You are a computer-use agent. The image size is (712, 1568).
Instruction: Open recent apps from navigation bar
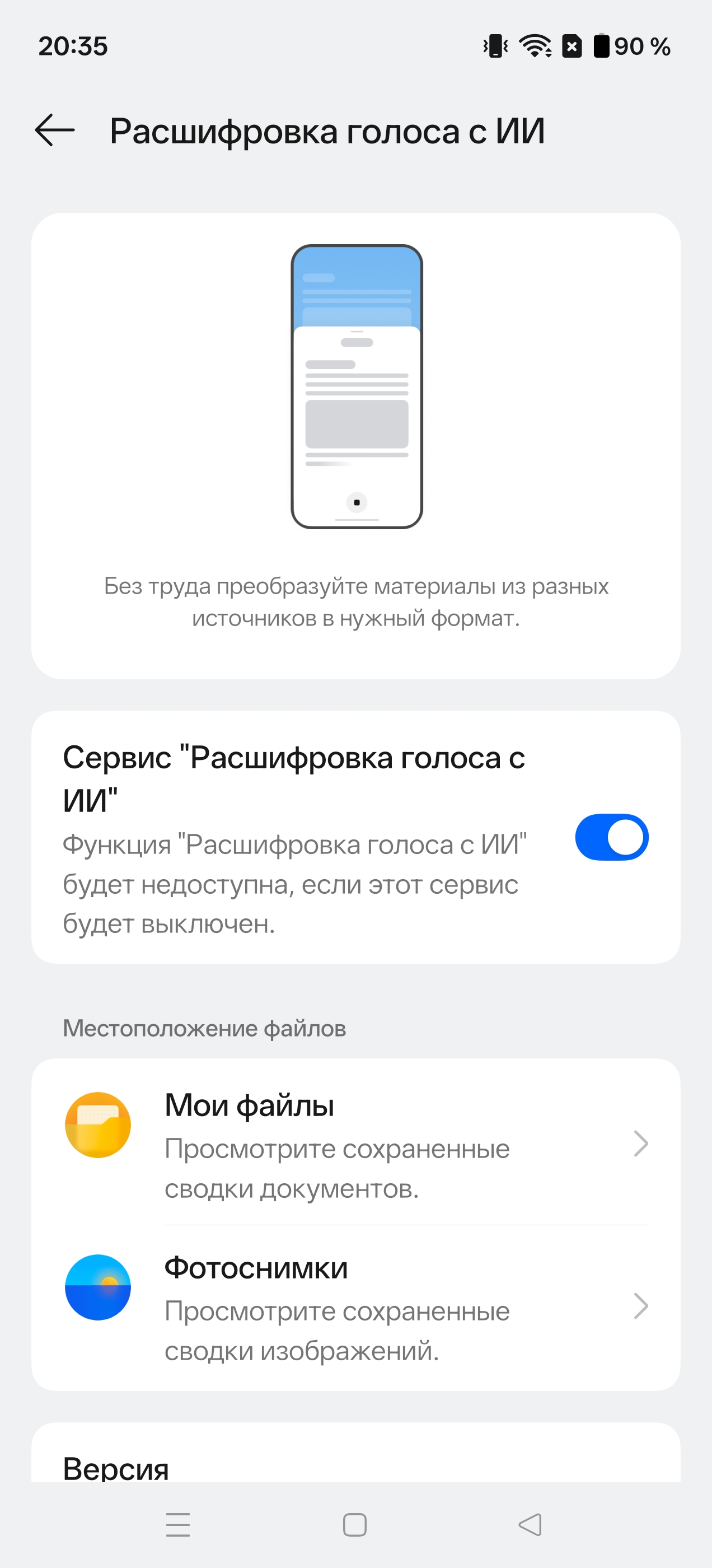179,1524
